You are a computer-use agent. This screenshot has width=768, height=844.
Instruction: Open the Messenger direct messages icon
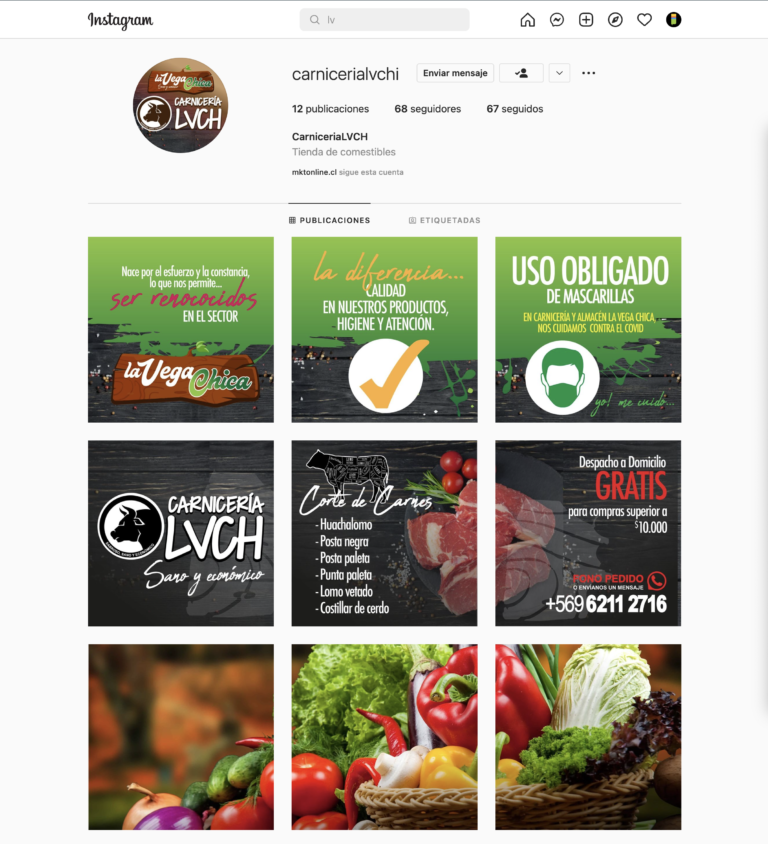tap(557, 20)
